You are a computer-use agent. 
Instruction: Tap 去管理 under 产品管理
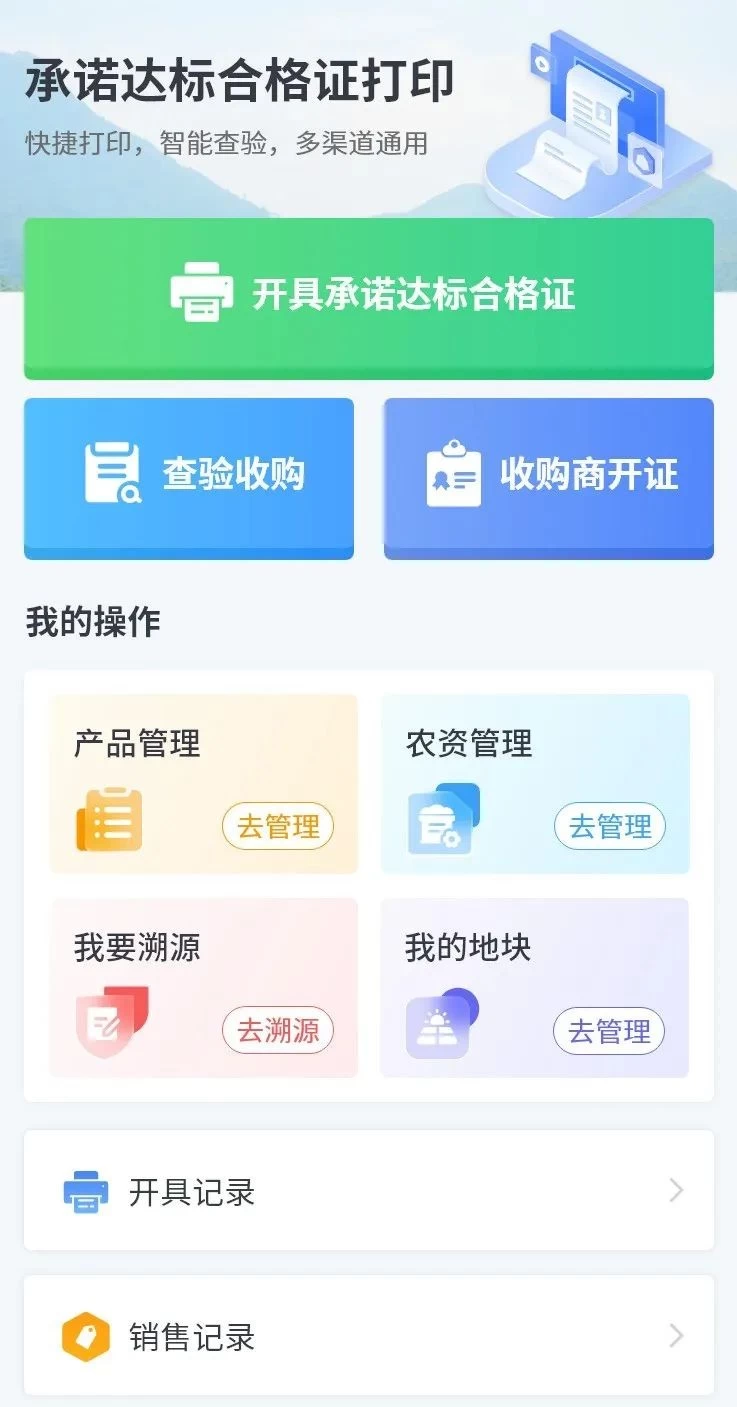coord(277,827)
